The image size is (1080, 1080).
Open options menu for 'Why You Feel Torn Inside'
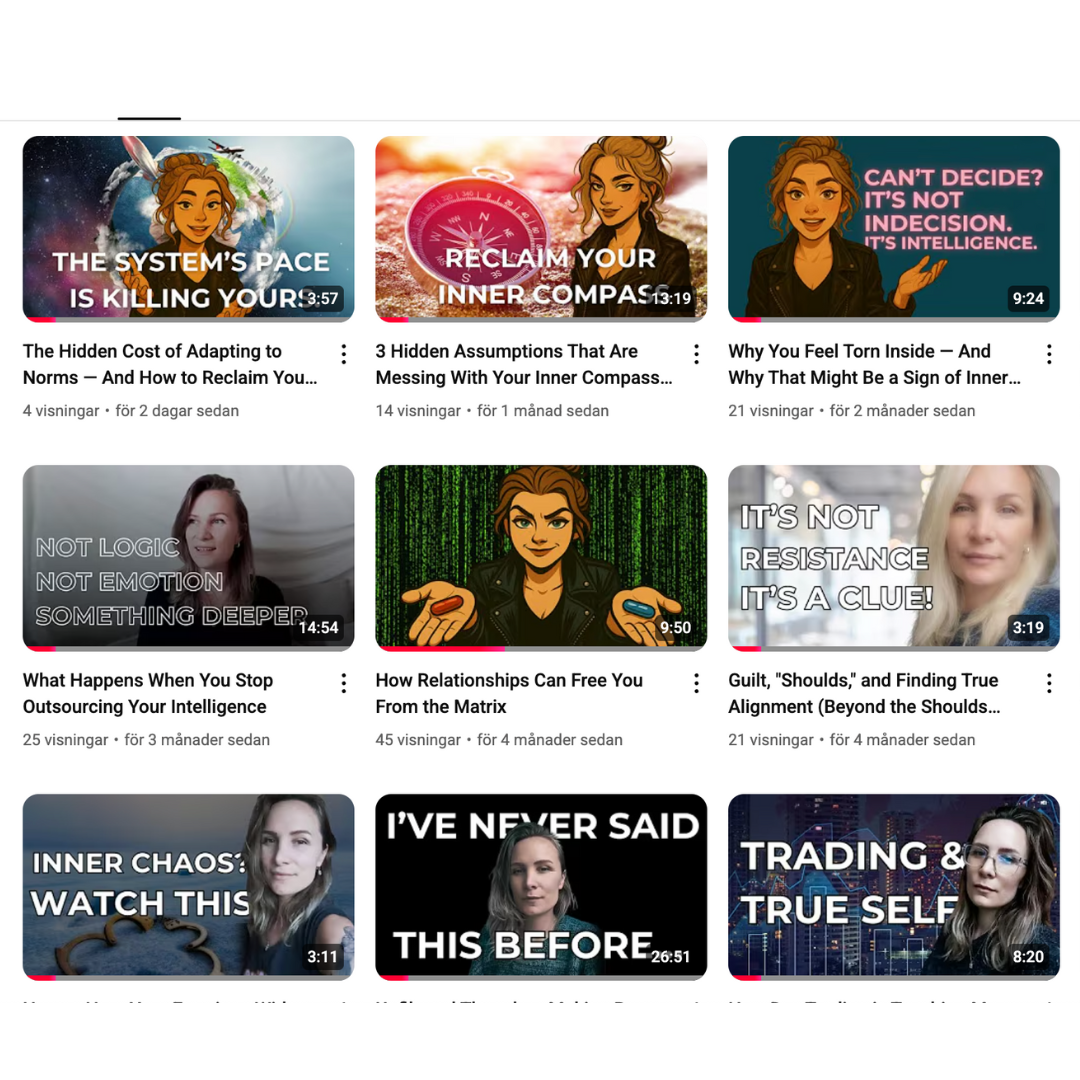tap(1049, 354)
